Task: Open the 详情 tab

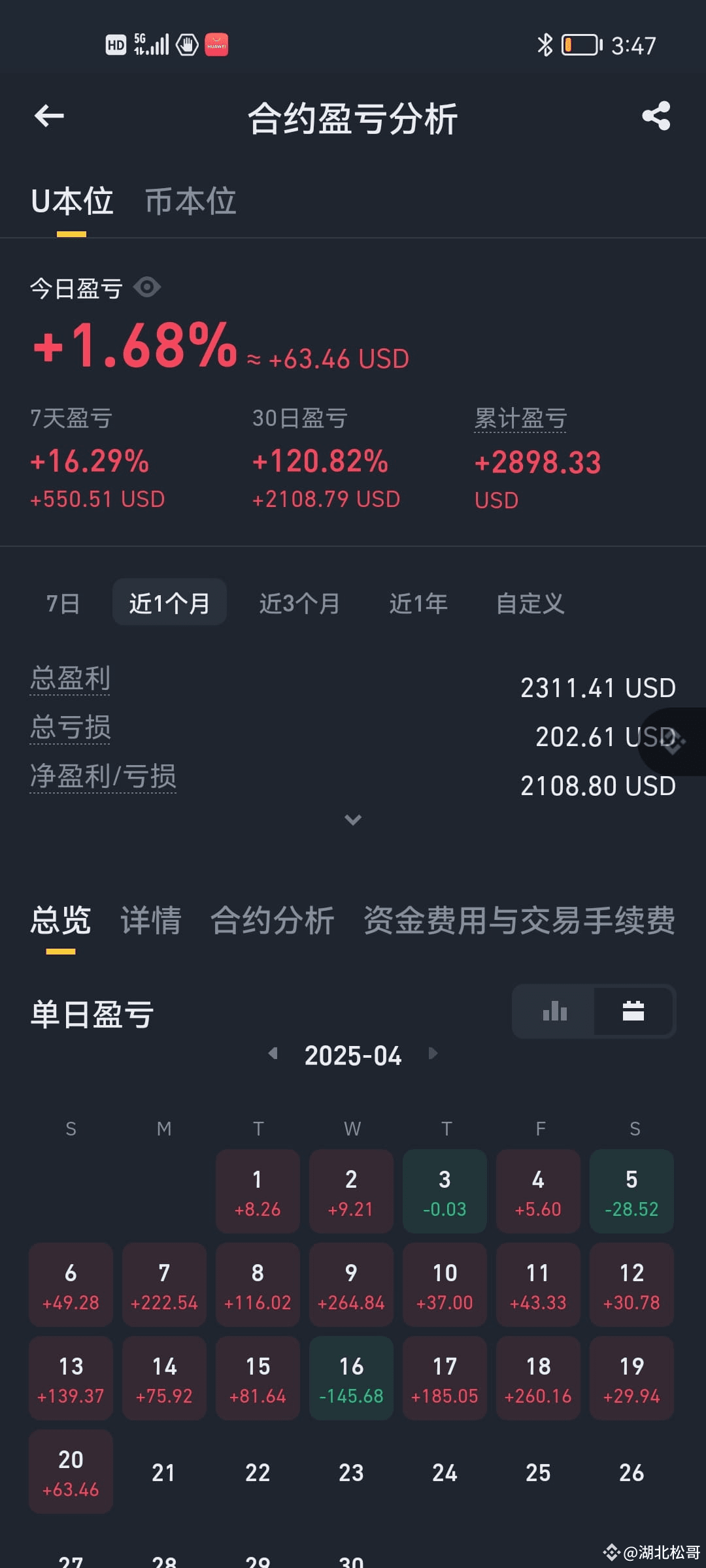Action: coord(150,921)
